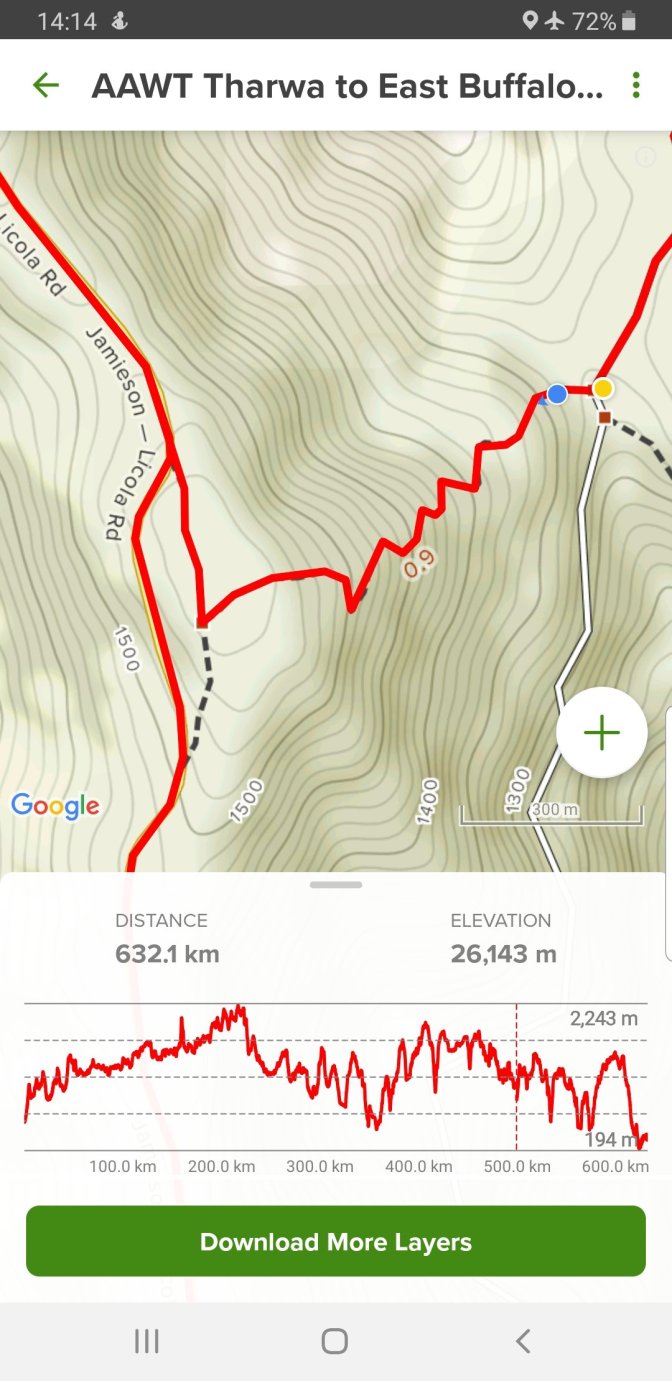
Task: Open the three-dot overflow menu
Action: click(636, 86)
